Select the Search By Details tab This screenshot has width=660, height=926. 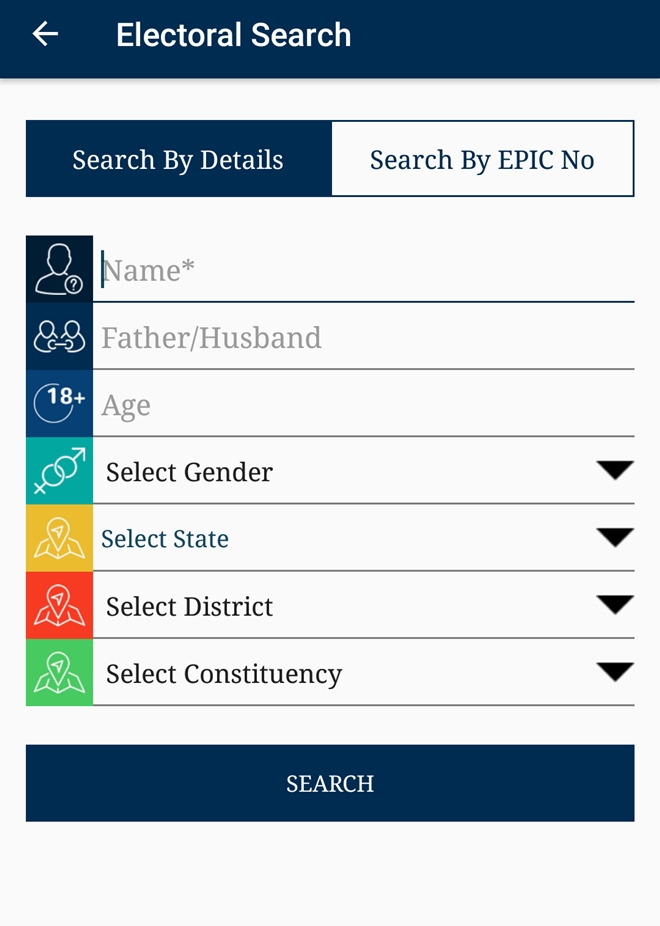pyautogui.click(x=178, y=159)
